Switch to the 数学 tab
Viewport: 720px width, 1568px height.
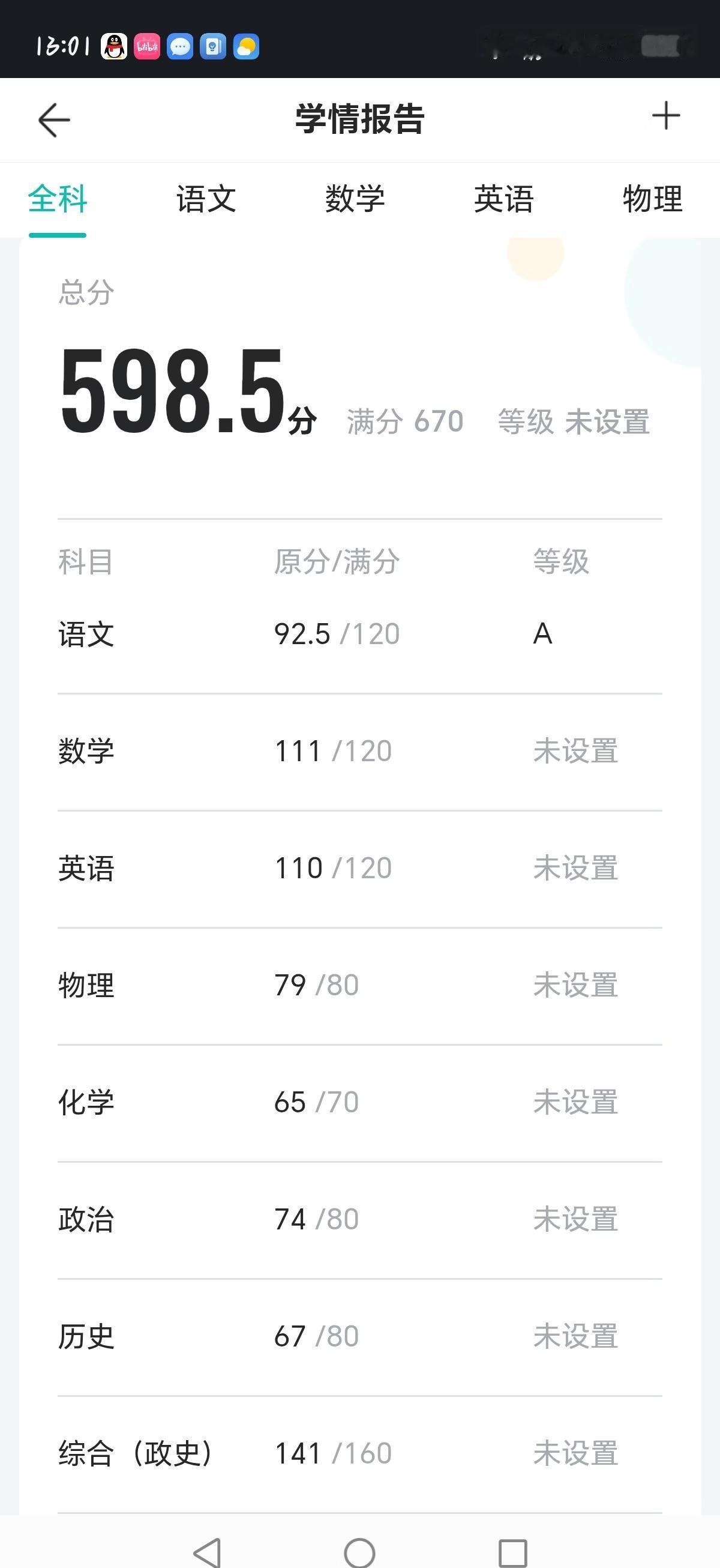tap(356, 199)
